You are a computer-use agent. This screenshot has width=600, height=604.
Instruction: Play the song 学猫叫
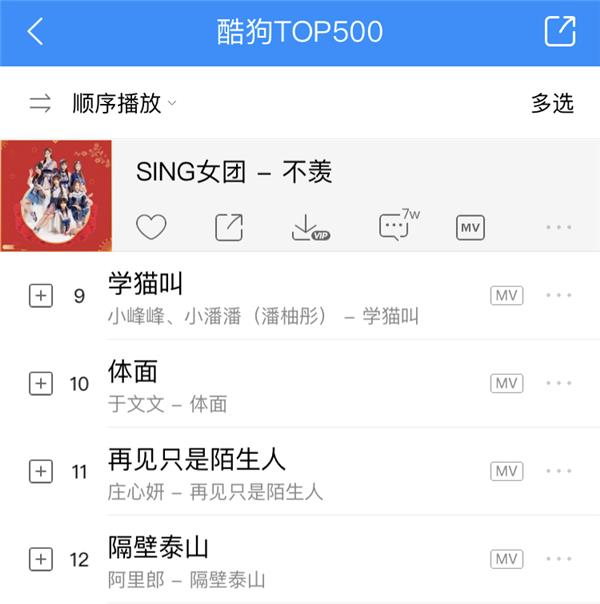pyautogui.click(x=145, y=283)
